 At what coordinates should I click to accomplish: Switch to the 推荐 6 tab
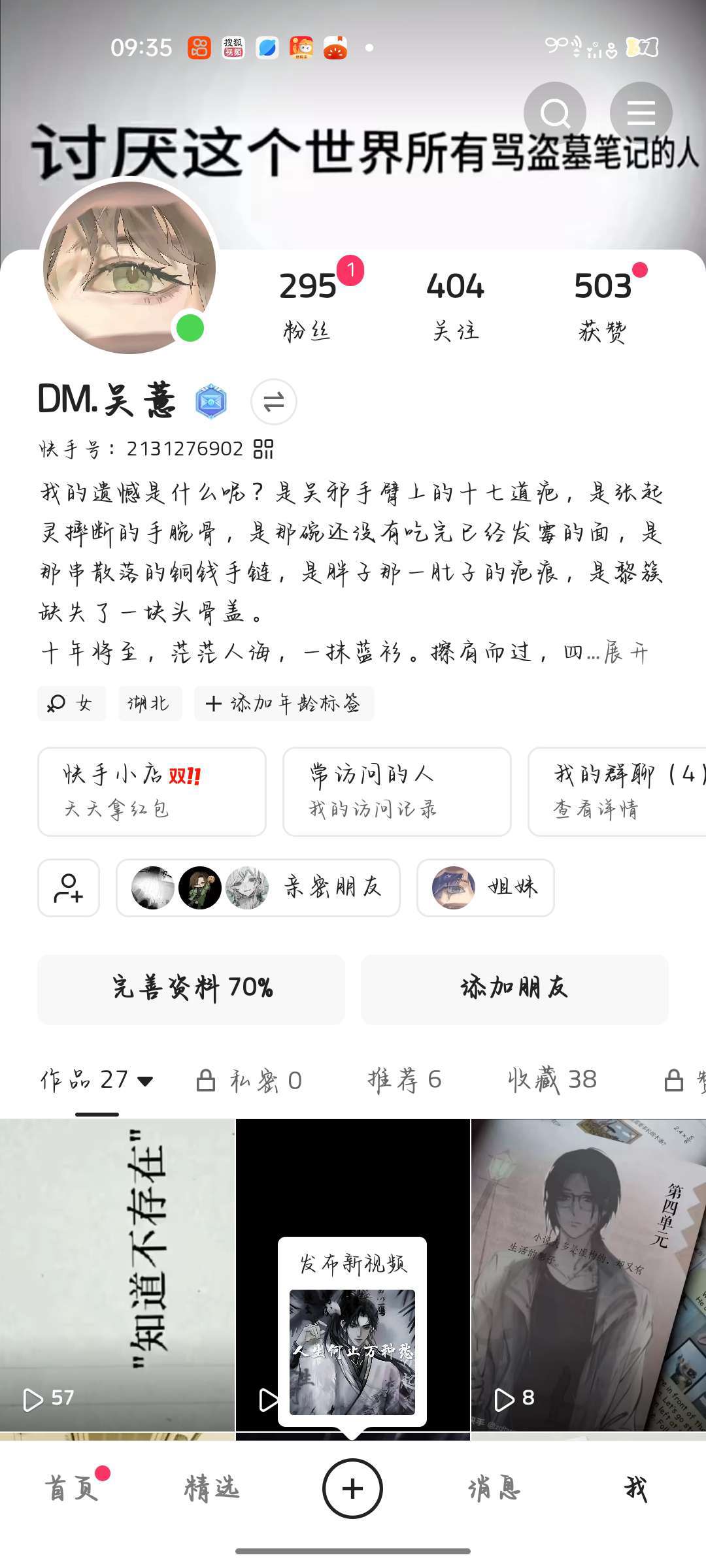[405, 1080]
